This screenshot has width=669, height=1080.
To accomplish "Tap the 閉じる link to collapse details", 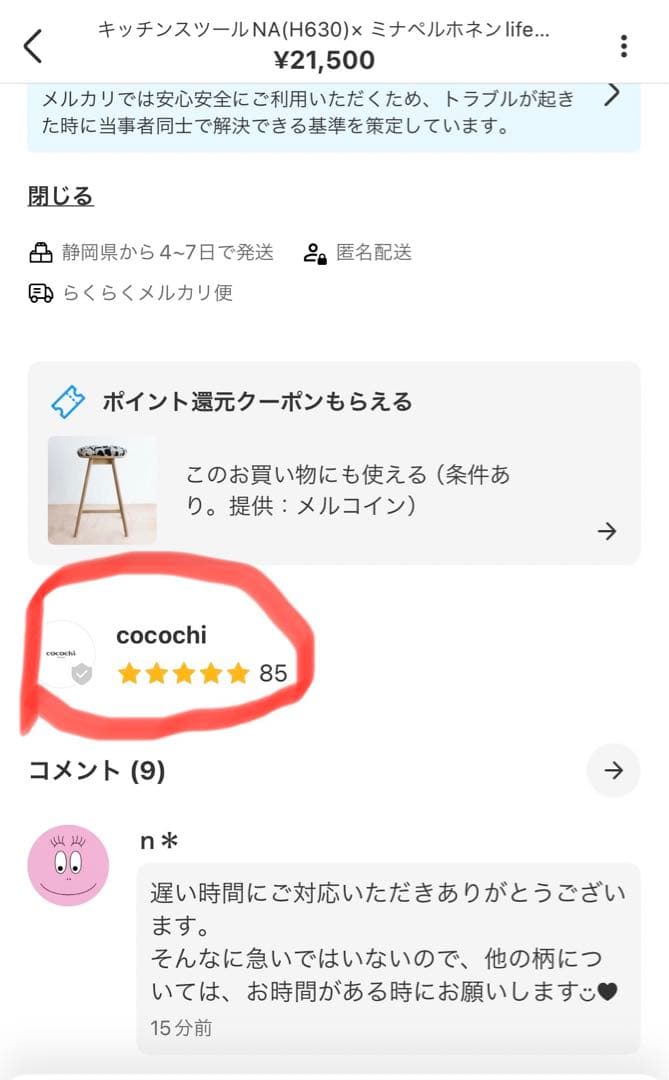I will (61, 196).
